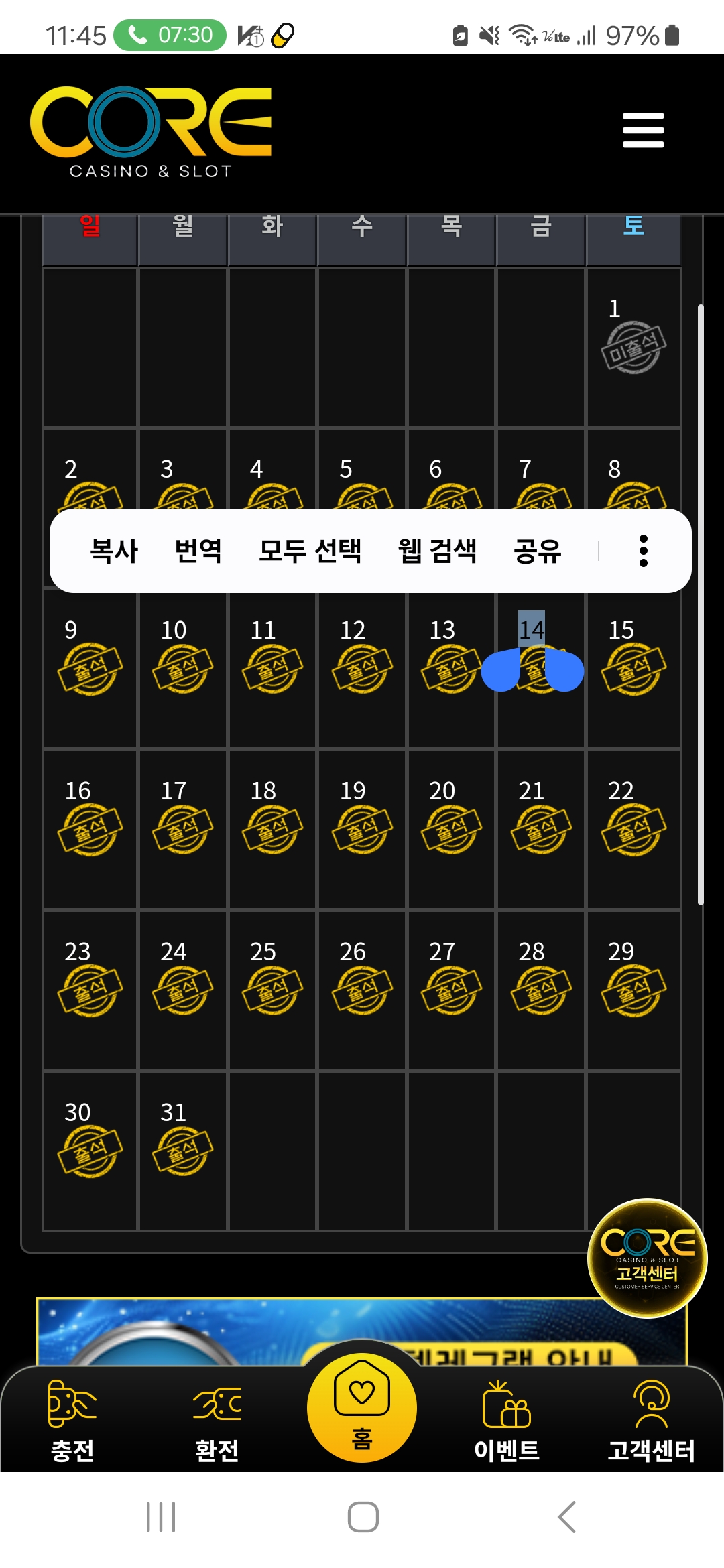Tap 복사 to copy selected text

click(114, 551)
